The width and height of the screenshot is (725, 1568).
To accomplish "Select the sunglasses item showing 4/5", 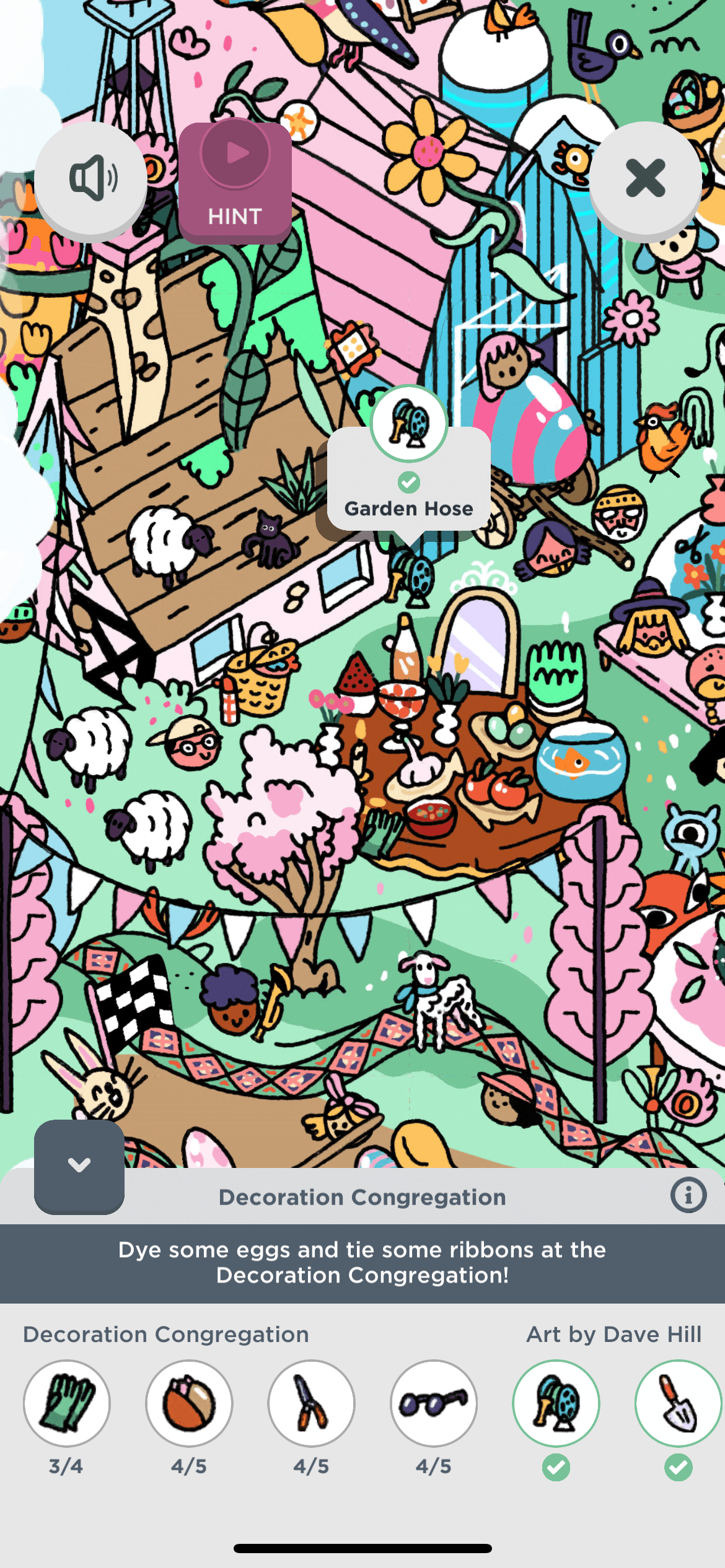I will pos(434,1403).
